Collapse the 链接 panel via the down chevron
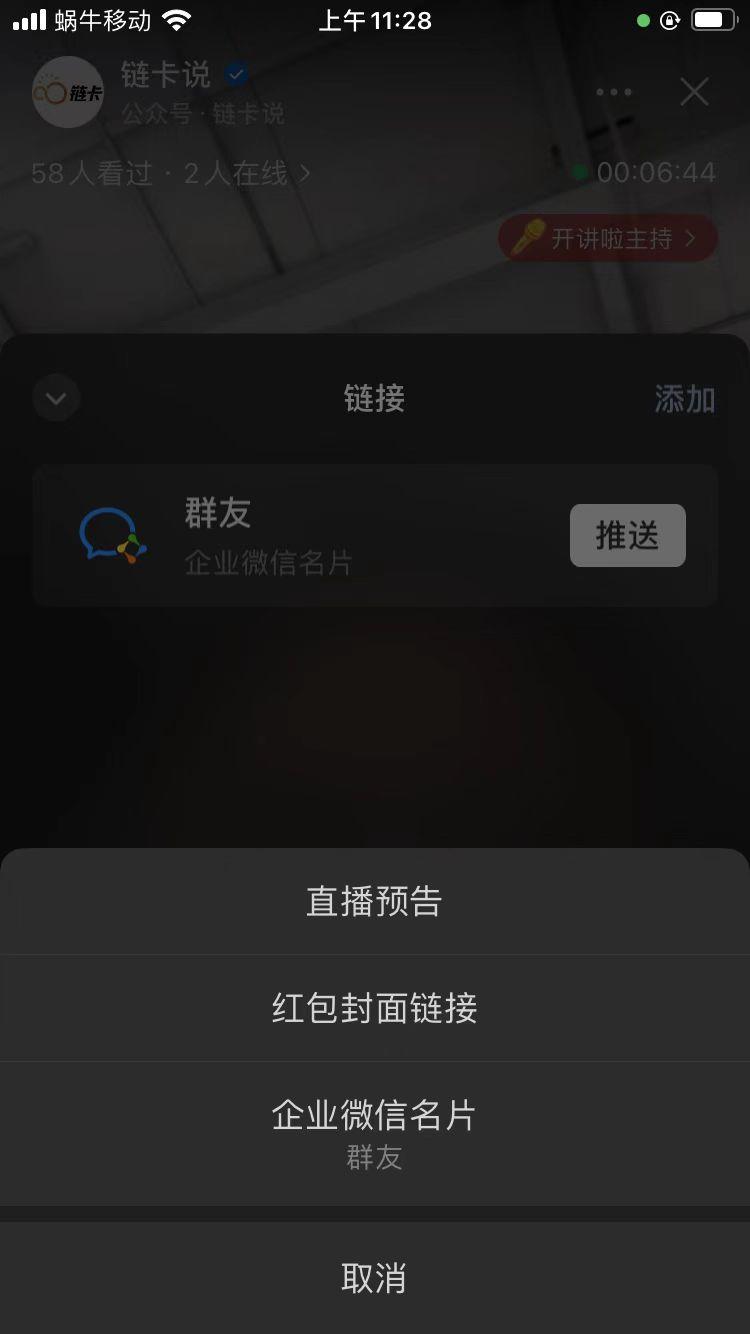Screen dimensions: 750x1334 (56, 398)
